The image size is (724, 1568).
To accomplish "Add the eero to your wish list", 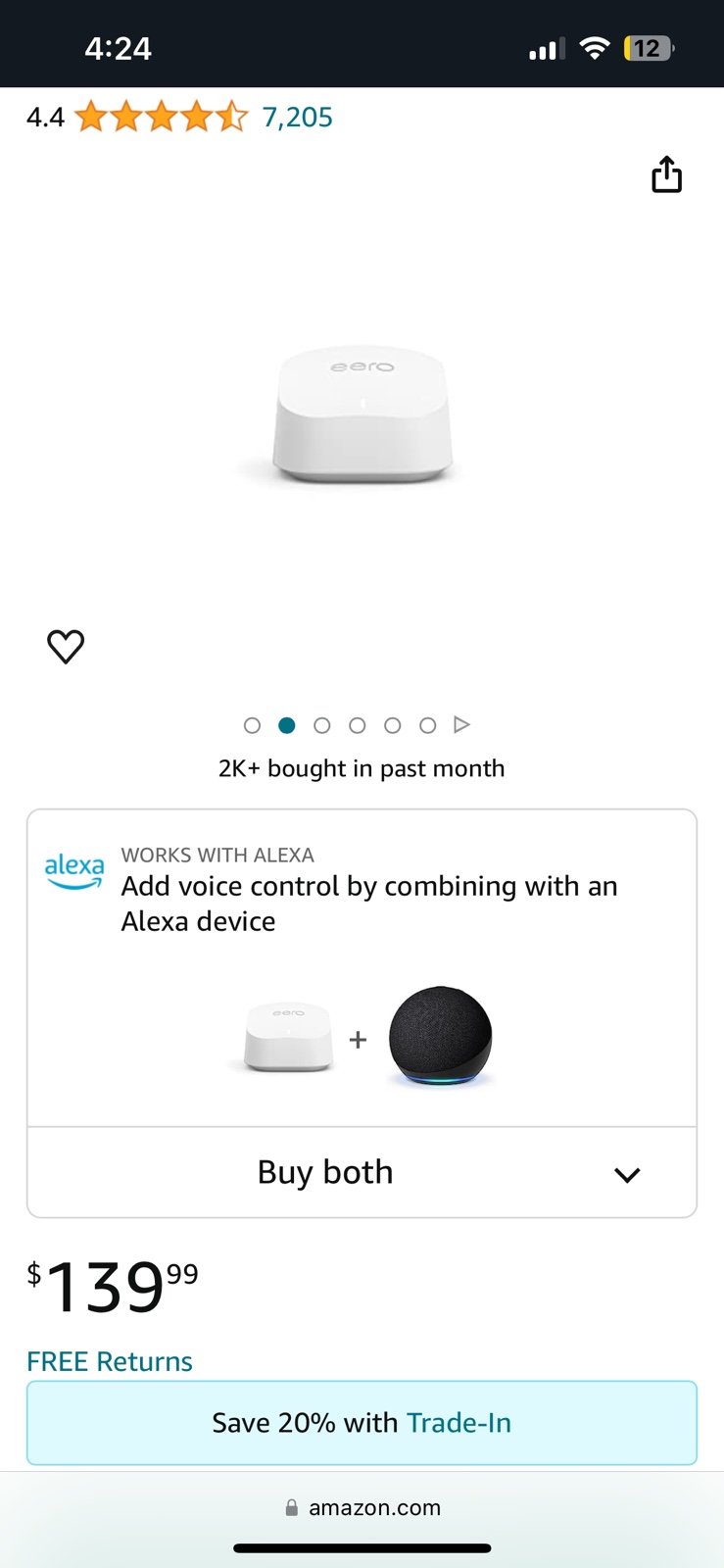I will click(x=66, y=646).
